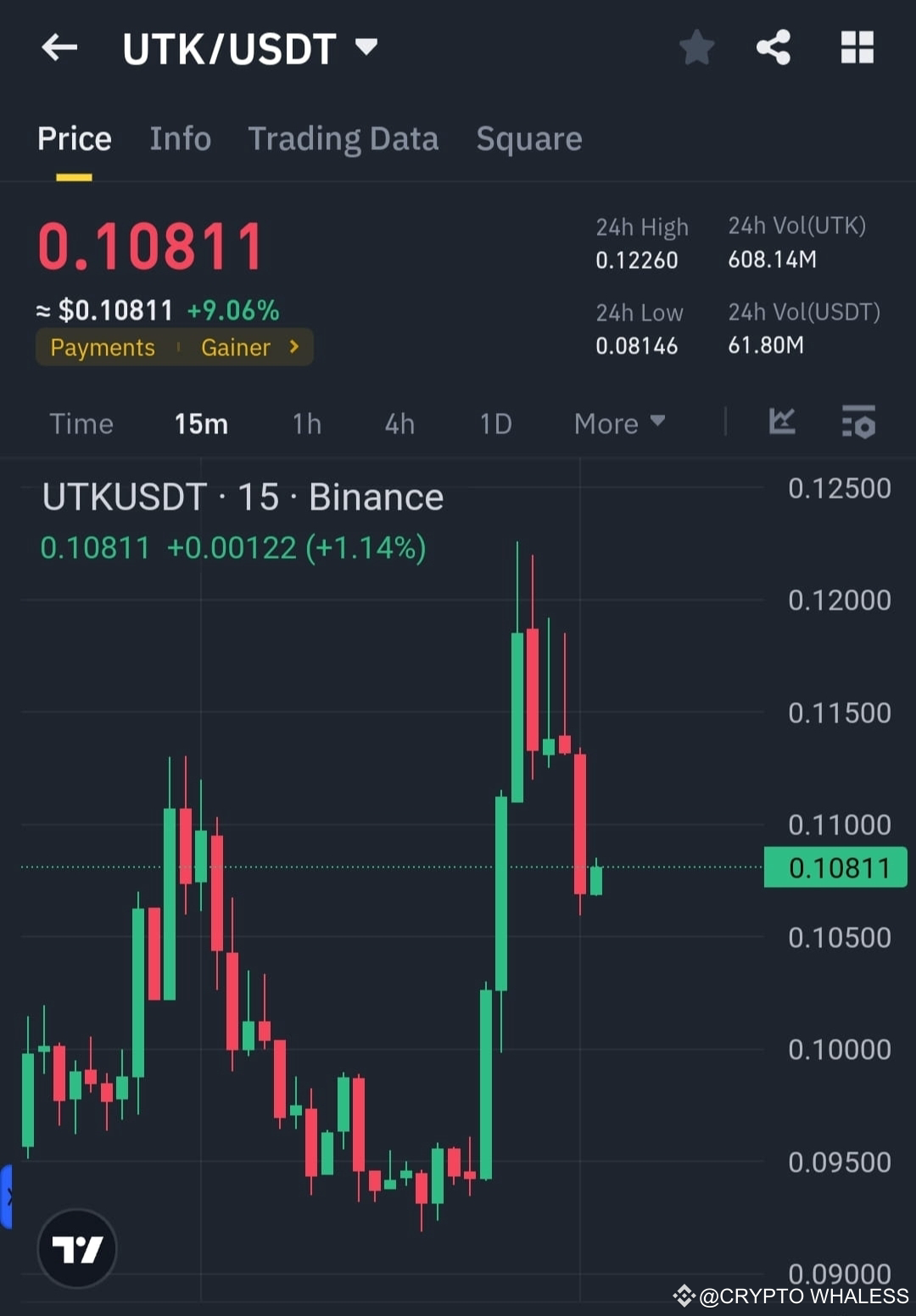Open the share options

[774, 47]
